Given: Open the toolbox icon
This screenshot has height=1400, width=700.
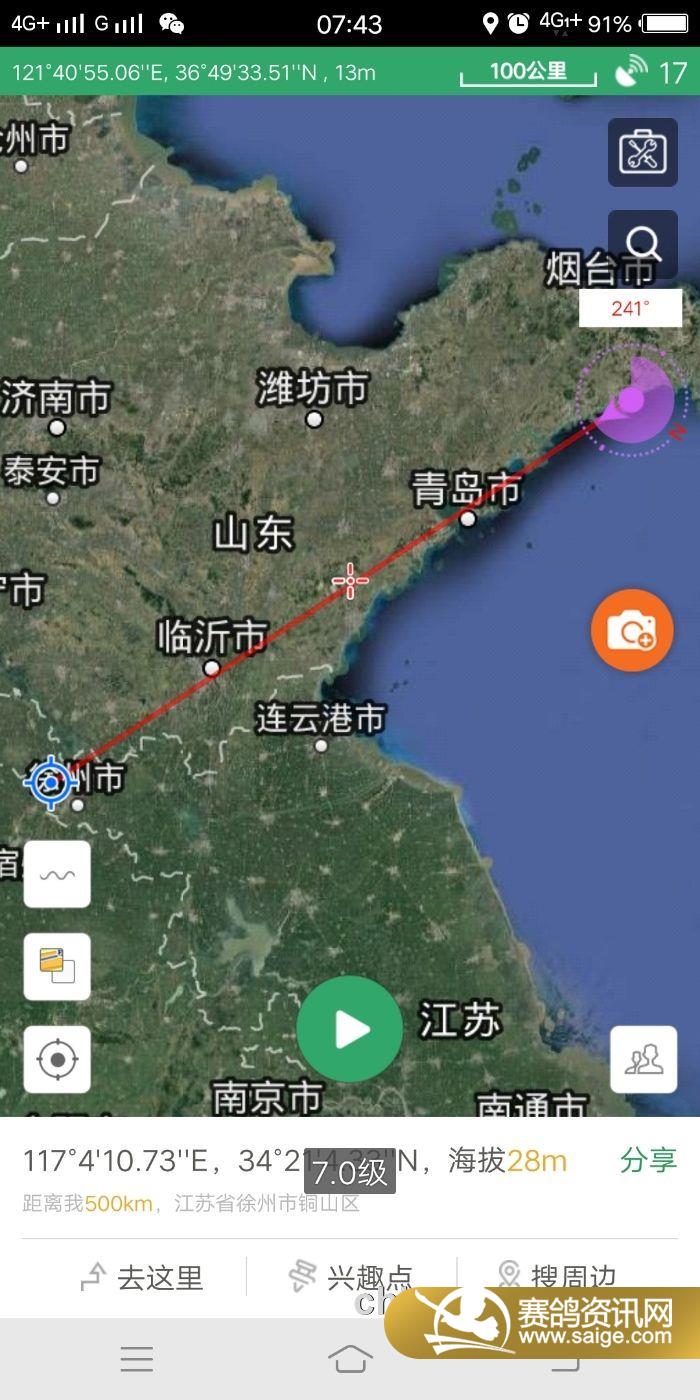Looking at the screenshot, I should (x=642, y=153).
